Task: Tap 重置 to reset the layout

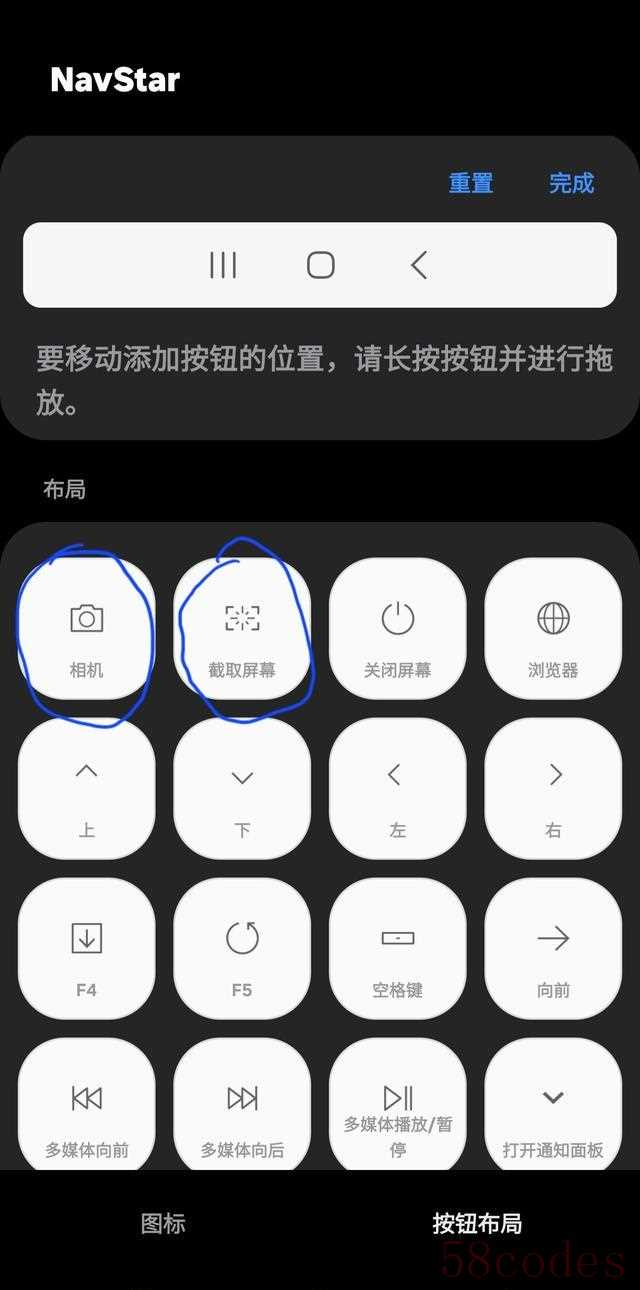Action: [471, 183]
